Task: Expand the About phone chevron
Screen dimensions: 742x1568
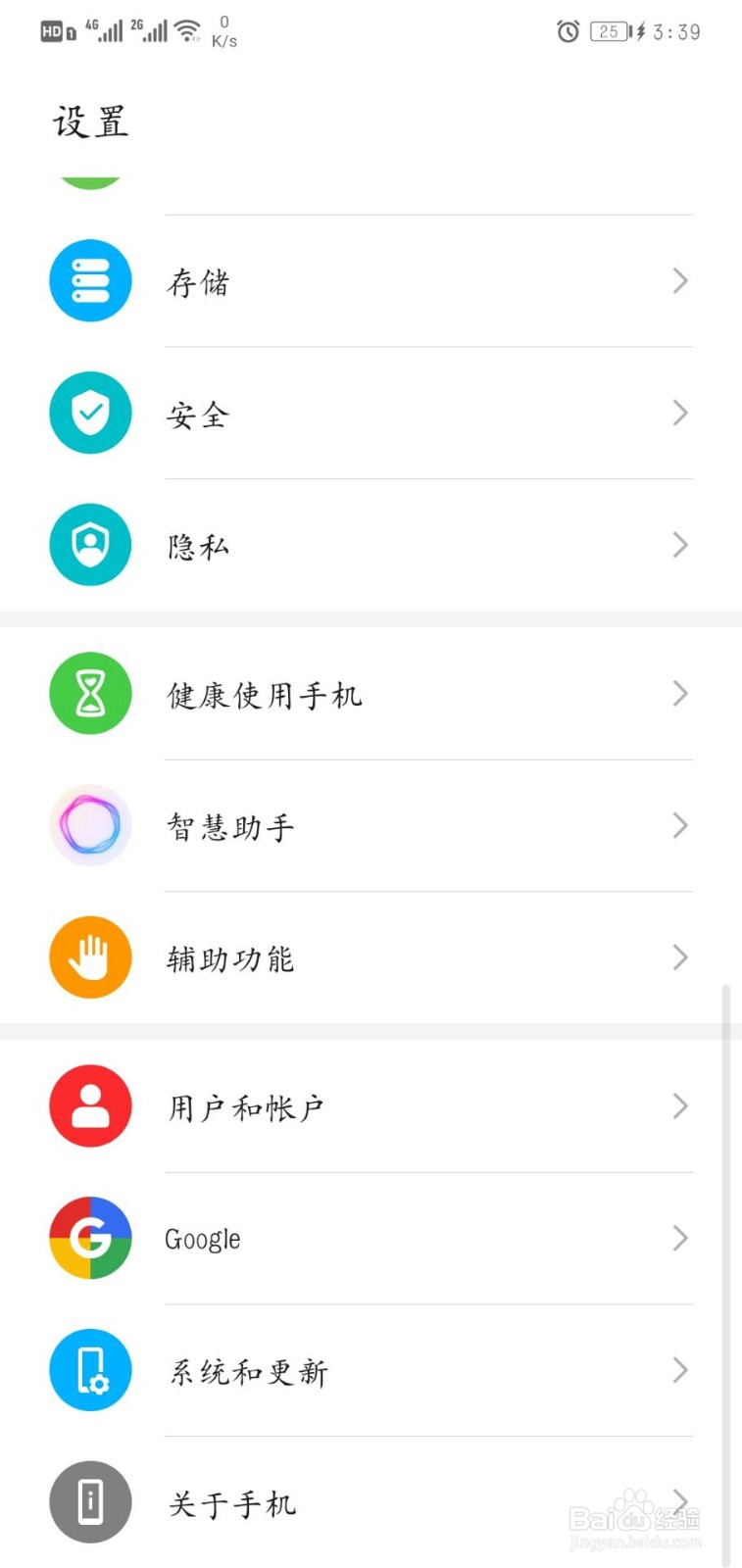Action: point(680,1502)
